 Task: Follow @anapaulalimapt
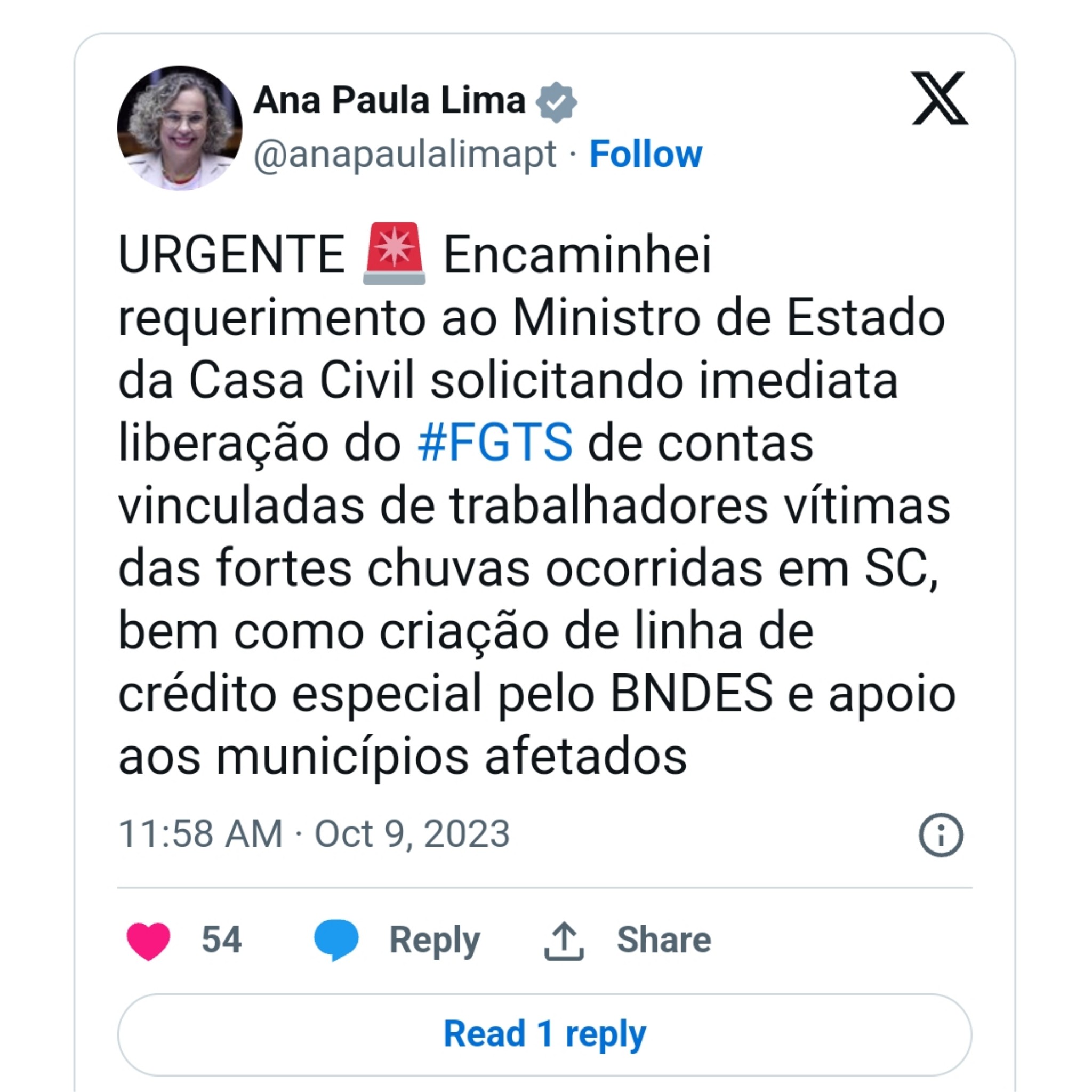646,154
